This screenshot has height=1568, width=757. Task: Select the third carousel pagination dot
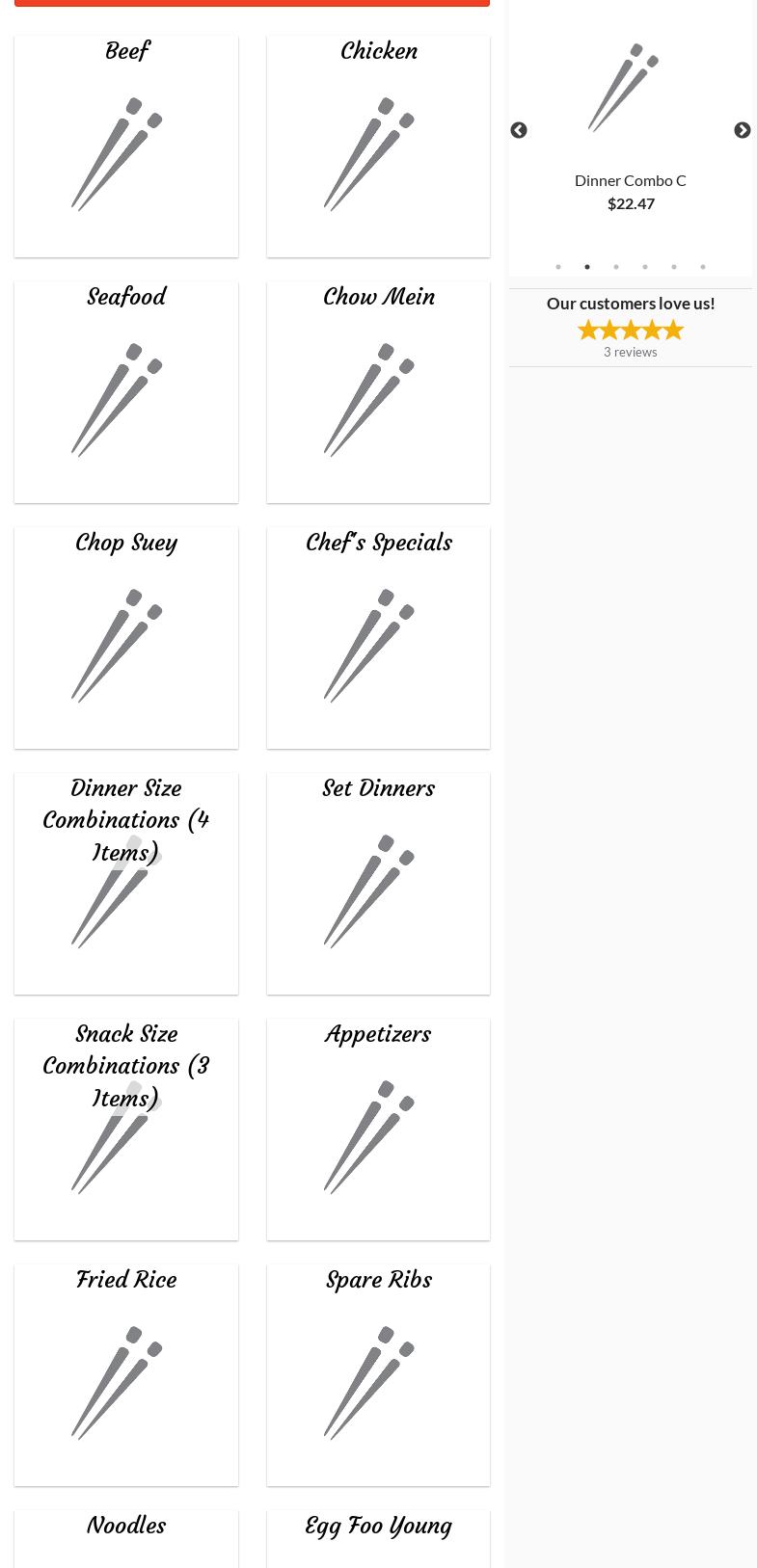point(616,267)
